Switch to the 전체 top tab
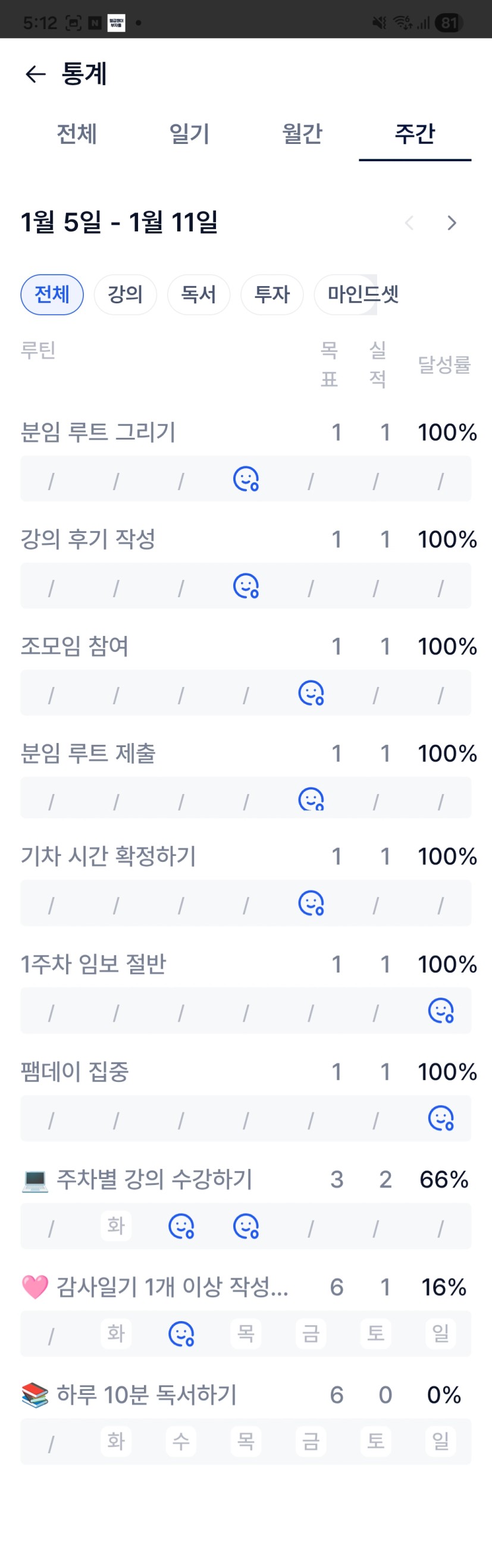This screenshot has height=1568, width=492. tap(77, 134)
